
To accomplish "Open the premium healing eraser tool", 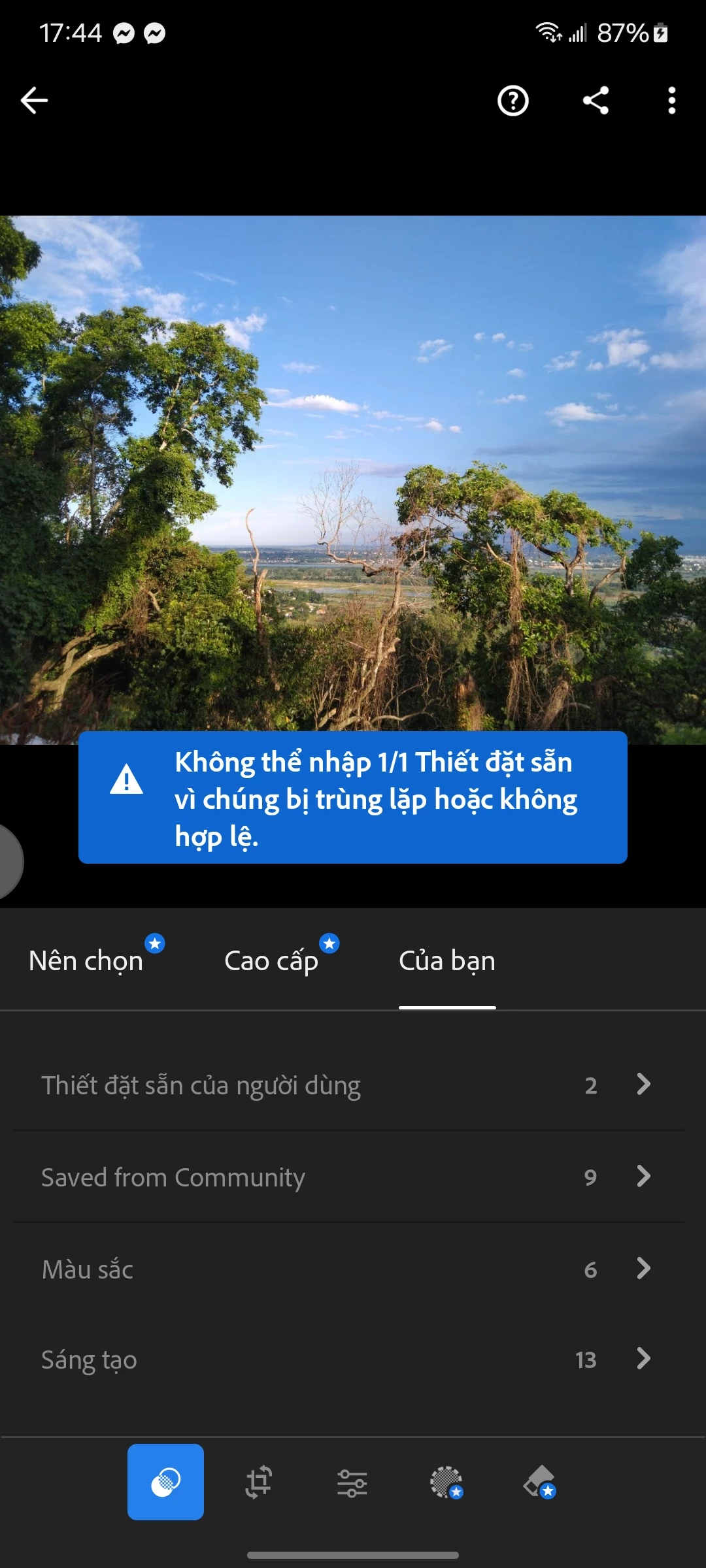I will (540, 1482).
